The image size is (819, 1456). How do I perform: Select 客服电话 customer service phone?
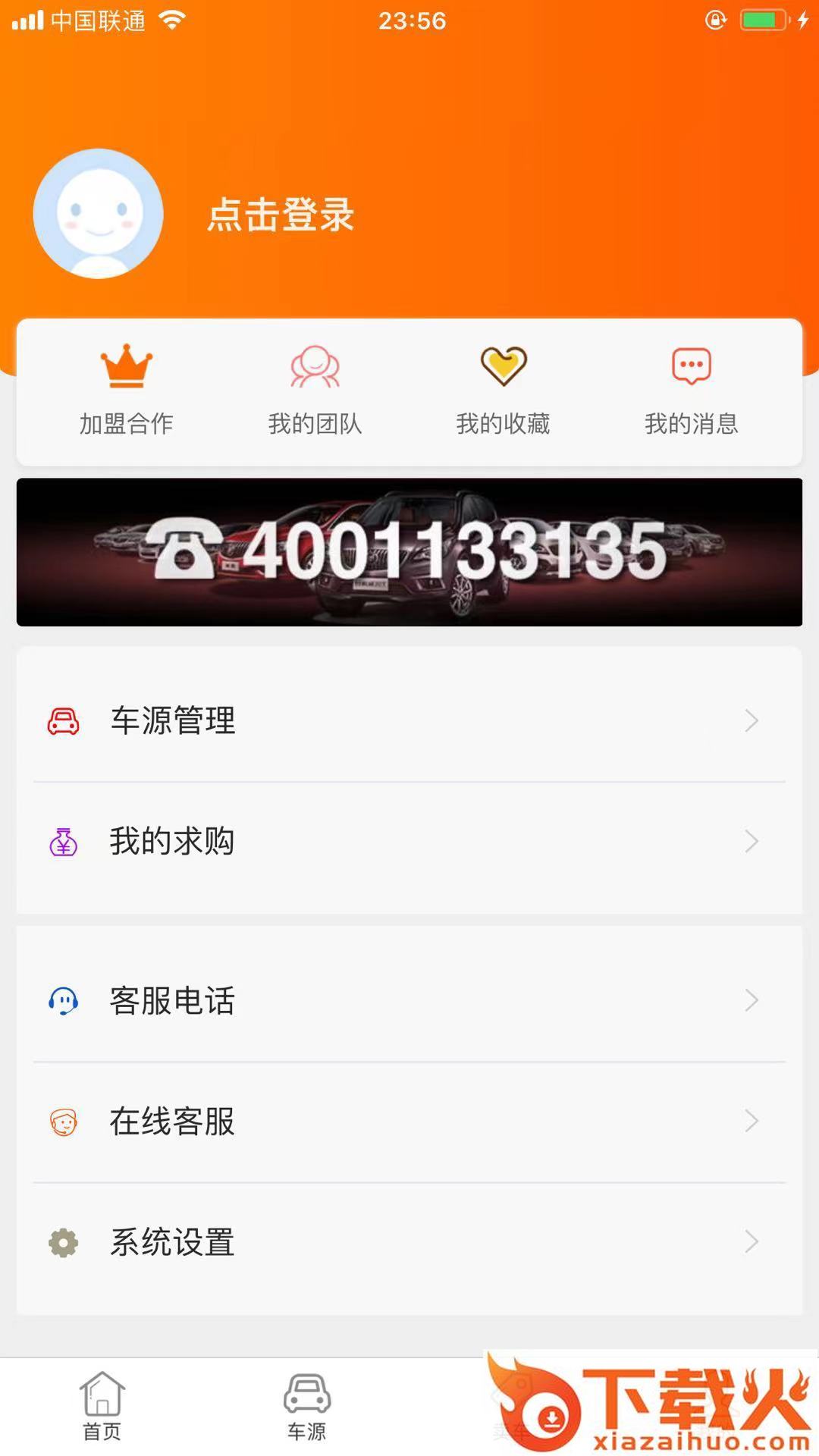coord(409,1000)
